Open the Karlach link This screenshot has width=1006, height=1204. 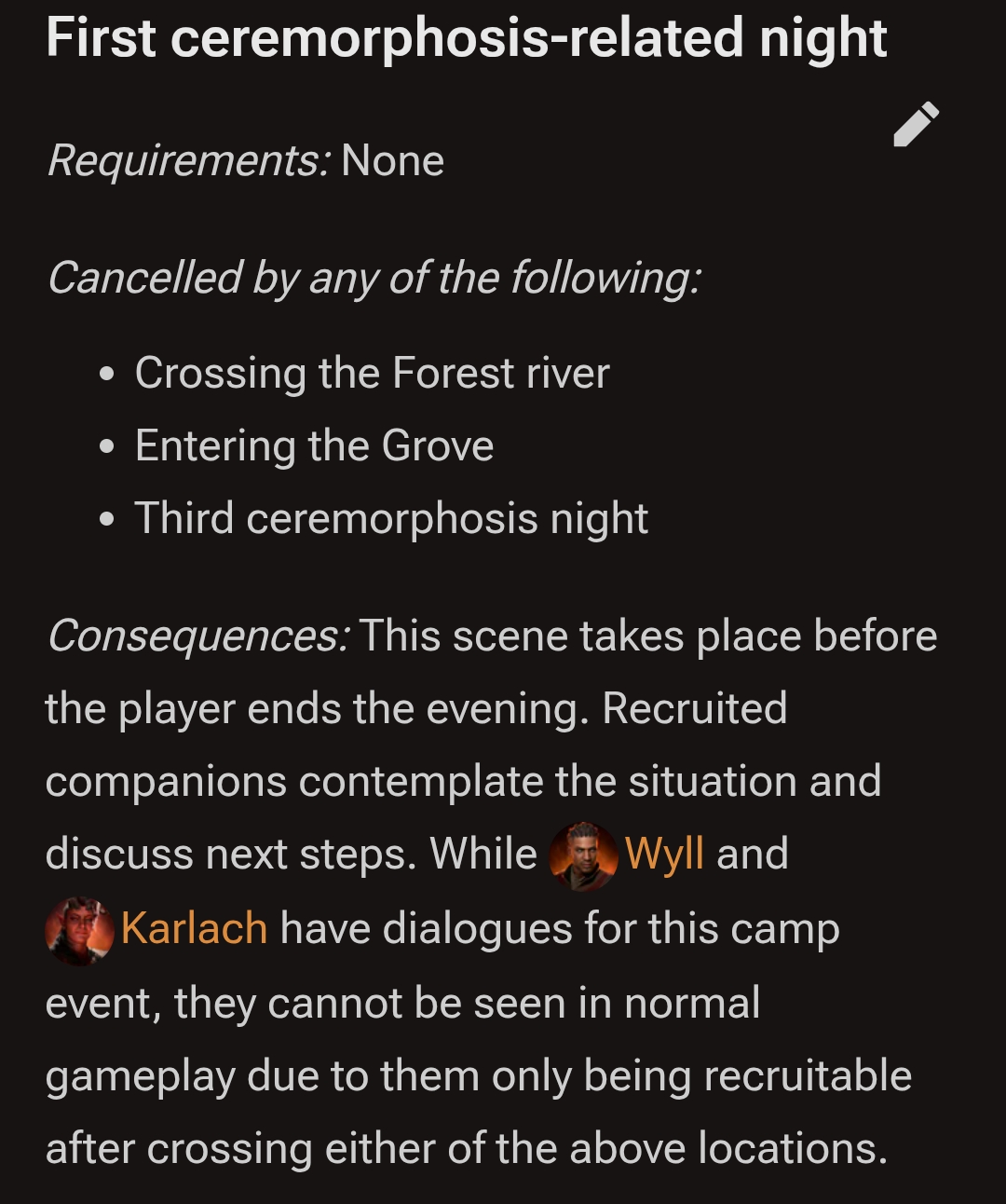(194, 928)
